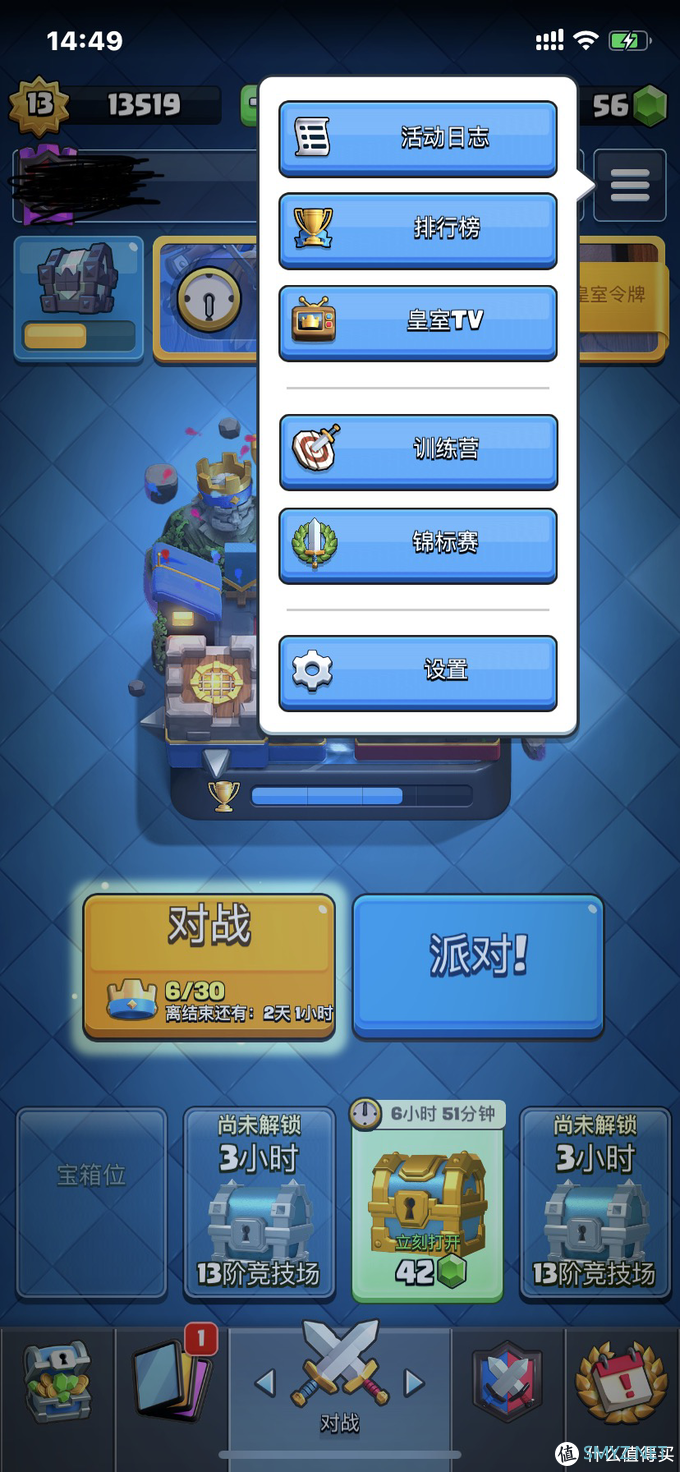Open the 皇室令牌 pass banner

tap(622, 296)
